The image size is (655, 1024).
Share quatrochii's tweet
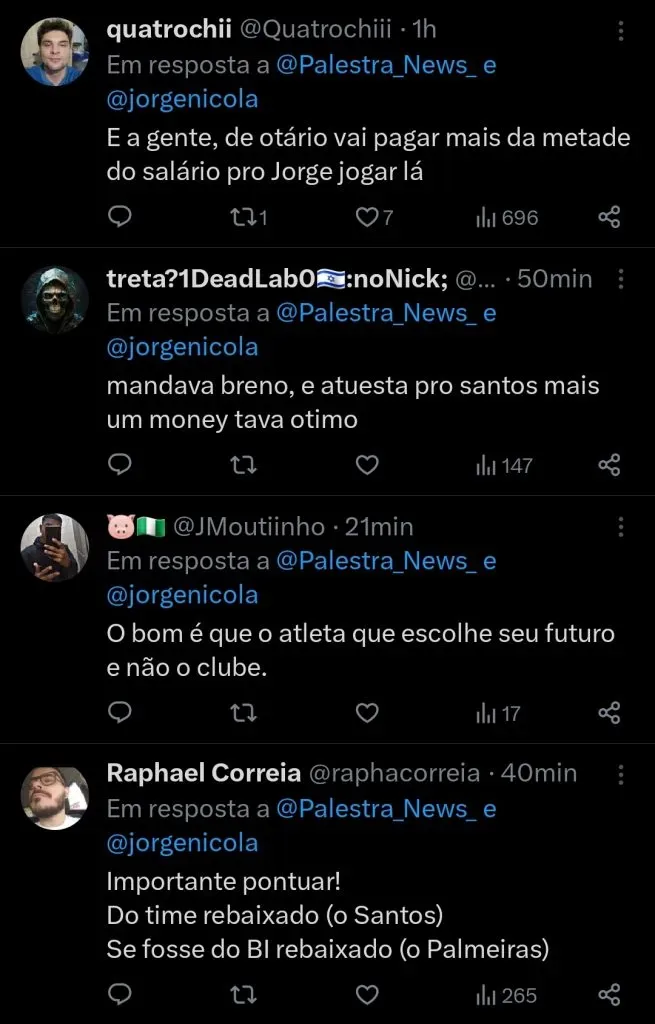pyautogui.click(x=609, y=217)
